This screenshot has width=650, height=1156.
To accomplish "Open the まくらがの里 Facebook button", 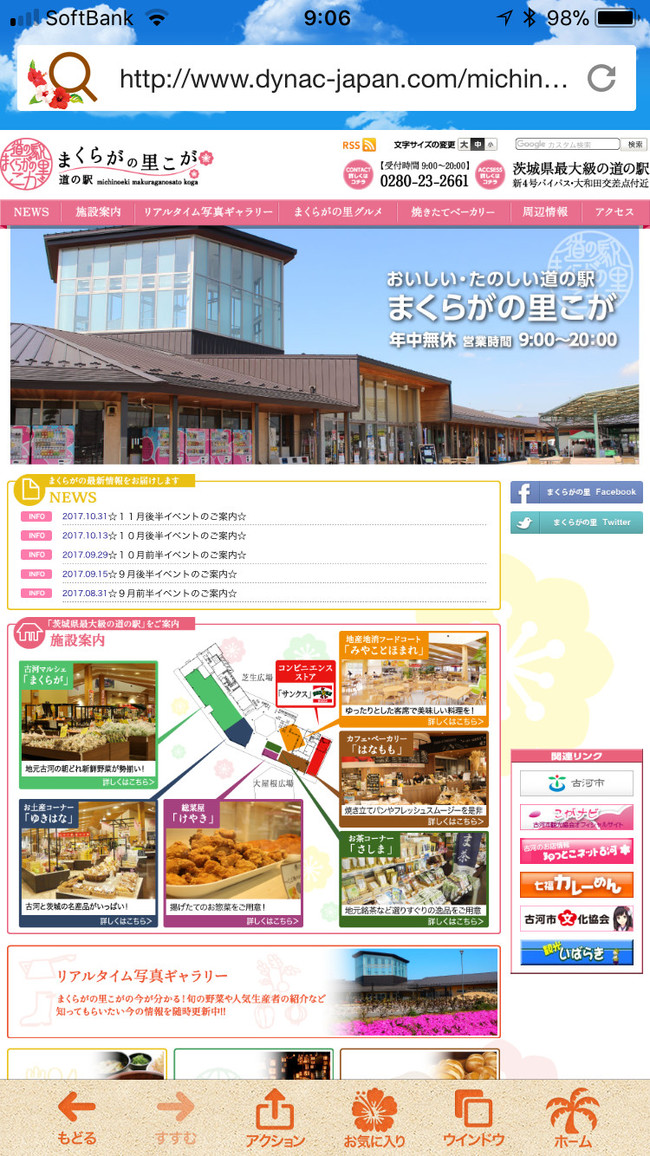I will coord(576,492).
